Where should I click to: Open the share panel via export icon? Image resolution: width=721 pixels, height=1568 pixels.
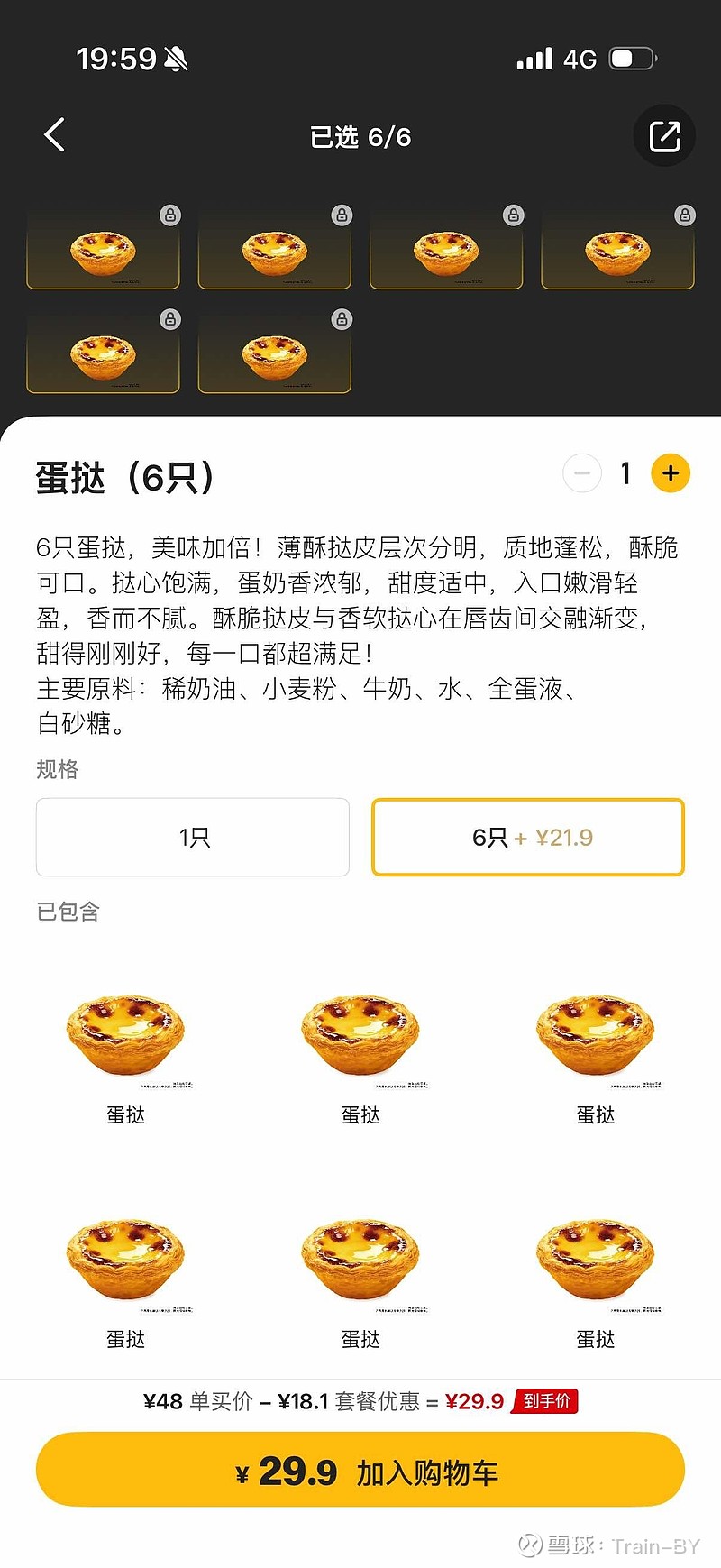(664, 135)
